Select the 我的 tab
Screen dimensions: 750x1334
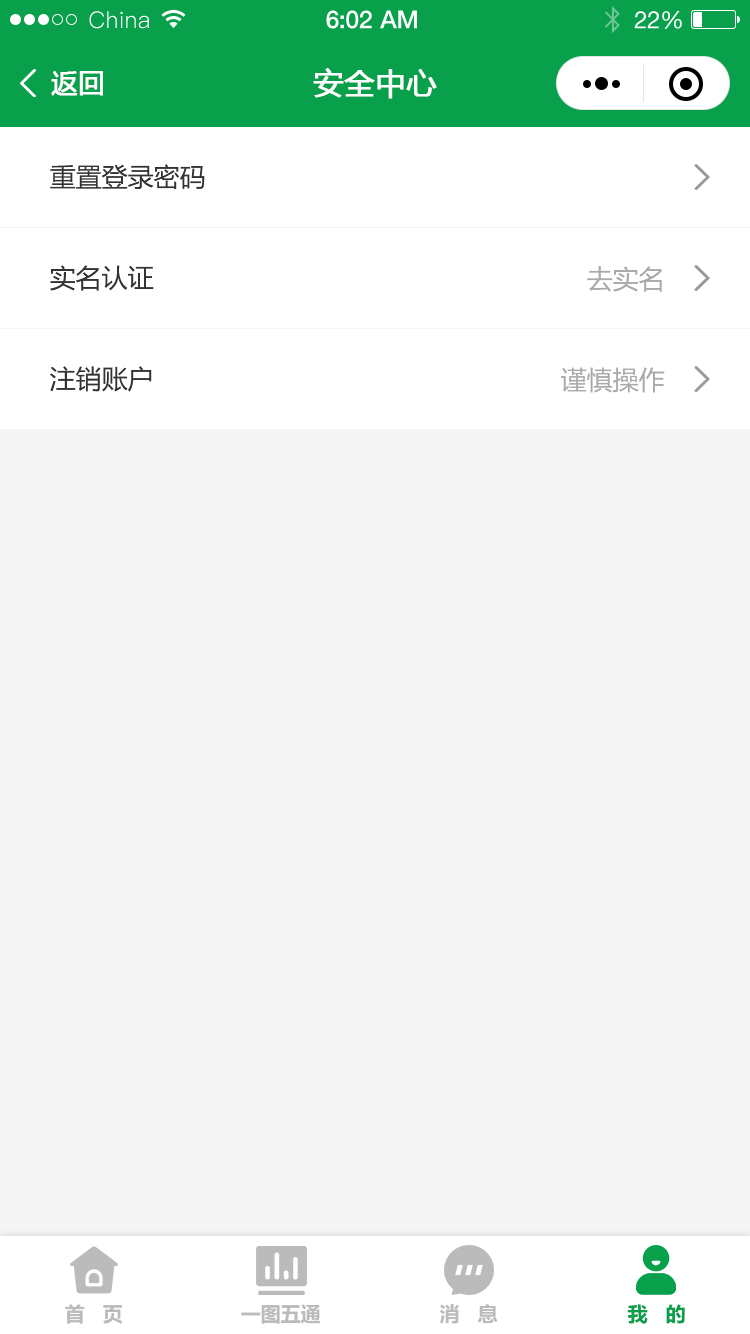656,1285
